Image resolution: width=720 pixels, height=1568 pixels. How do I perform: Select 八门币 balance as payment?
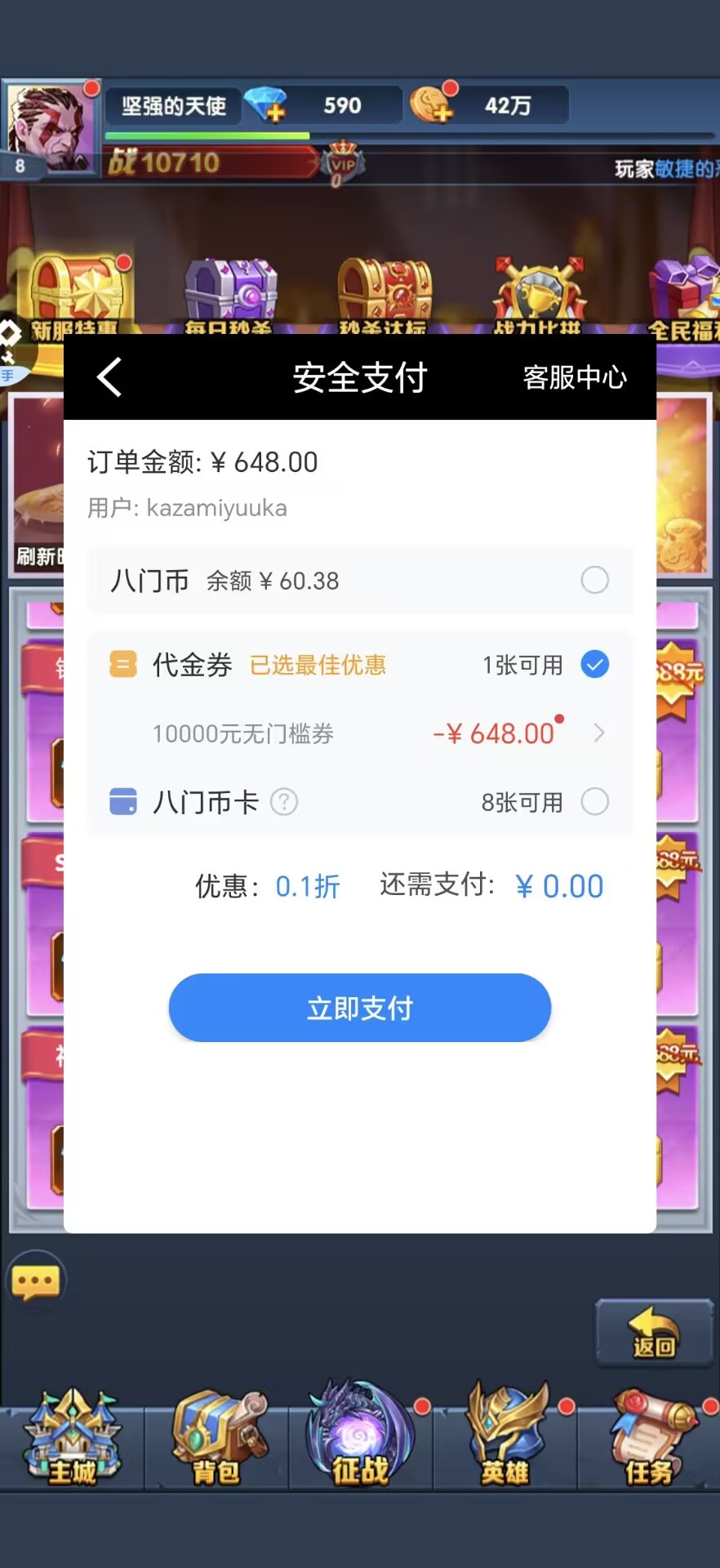point(594,580)
